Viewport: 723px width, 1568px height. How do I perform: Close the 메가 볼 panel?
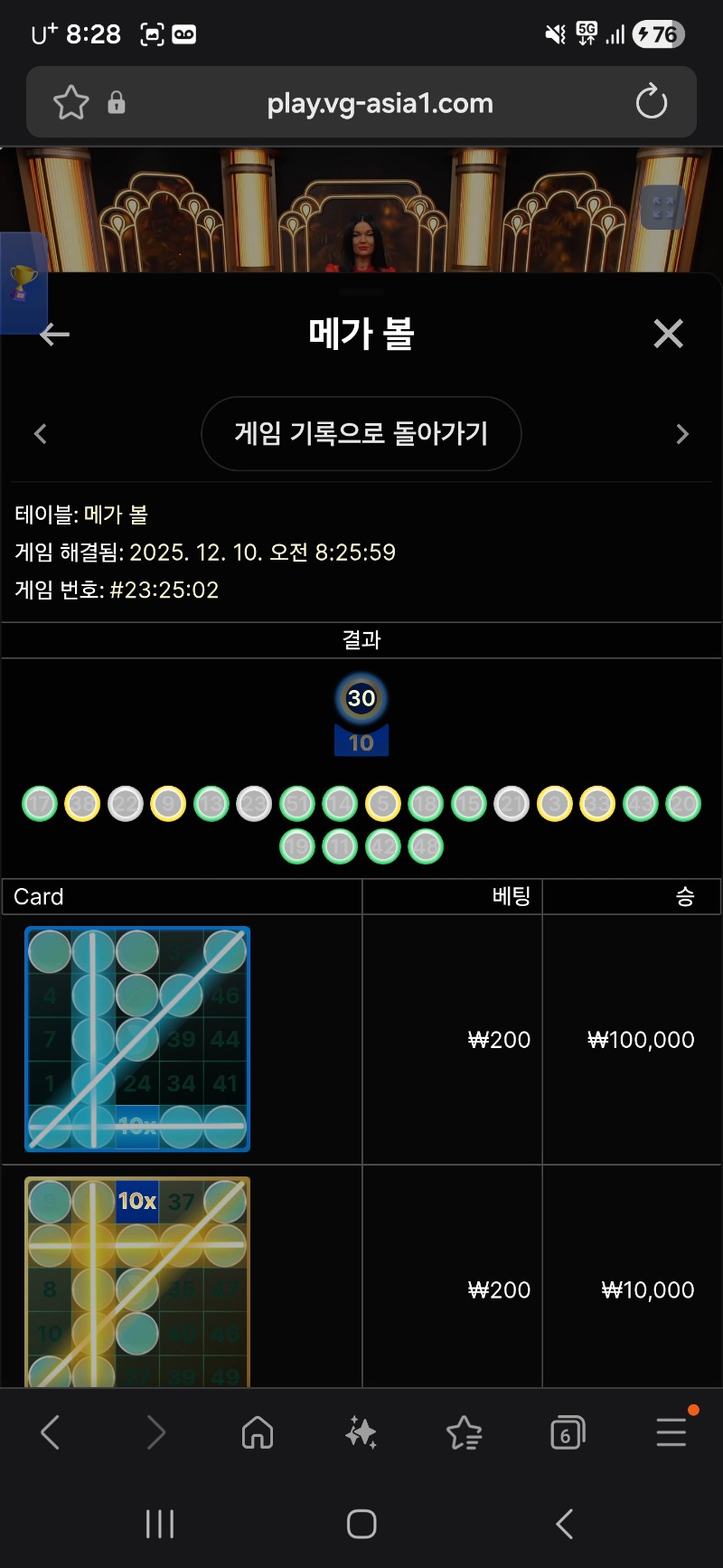668,334
